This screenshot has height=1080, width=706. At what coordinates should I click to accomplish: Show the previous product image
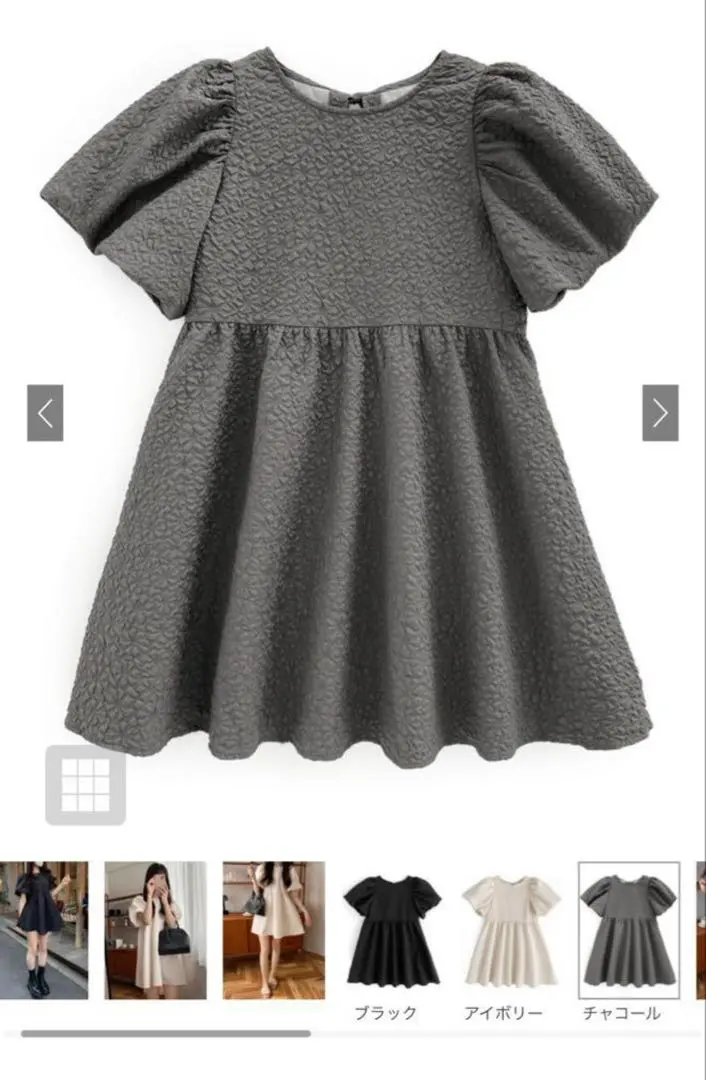tap(45, 413)
